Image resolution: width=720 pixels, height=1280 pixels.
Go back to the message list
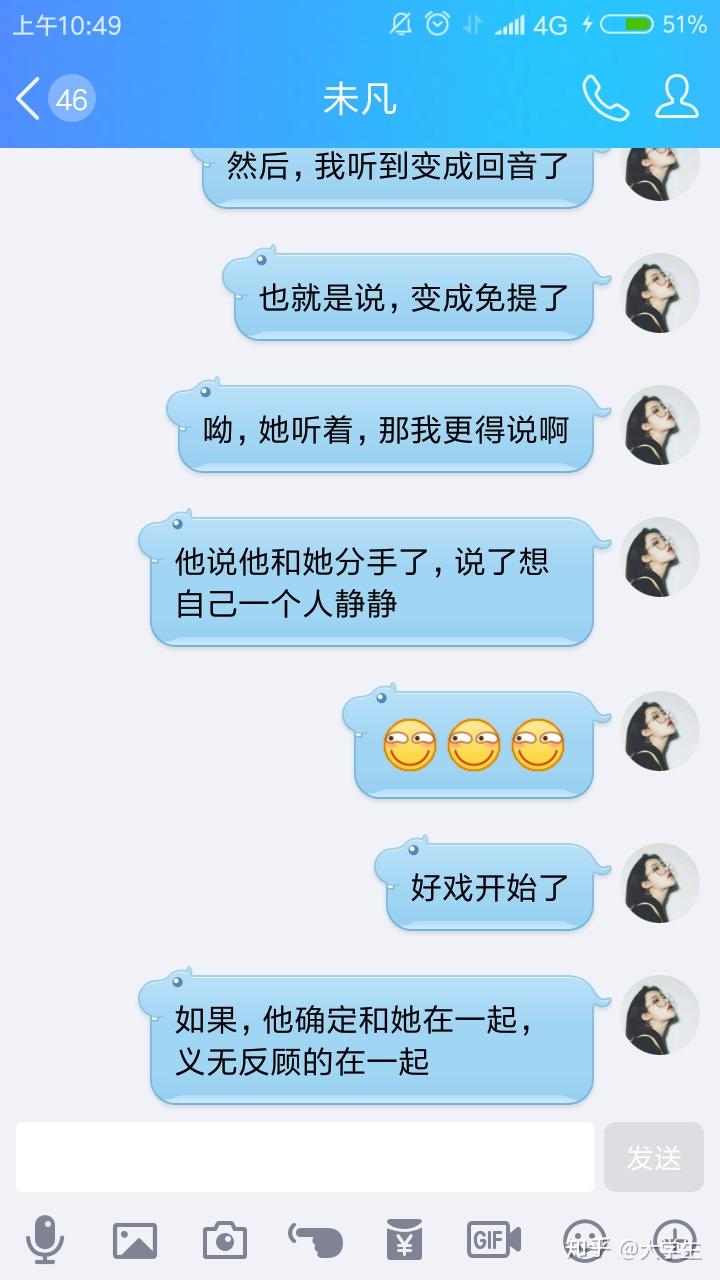[54, 99]
